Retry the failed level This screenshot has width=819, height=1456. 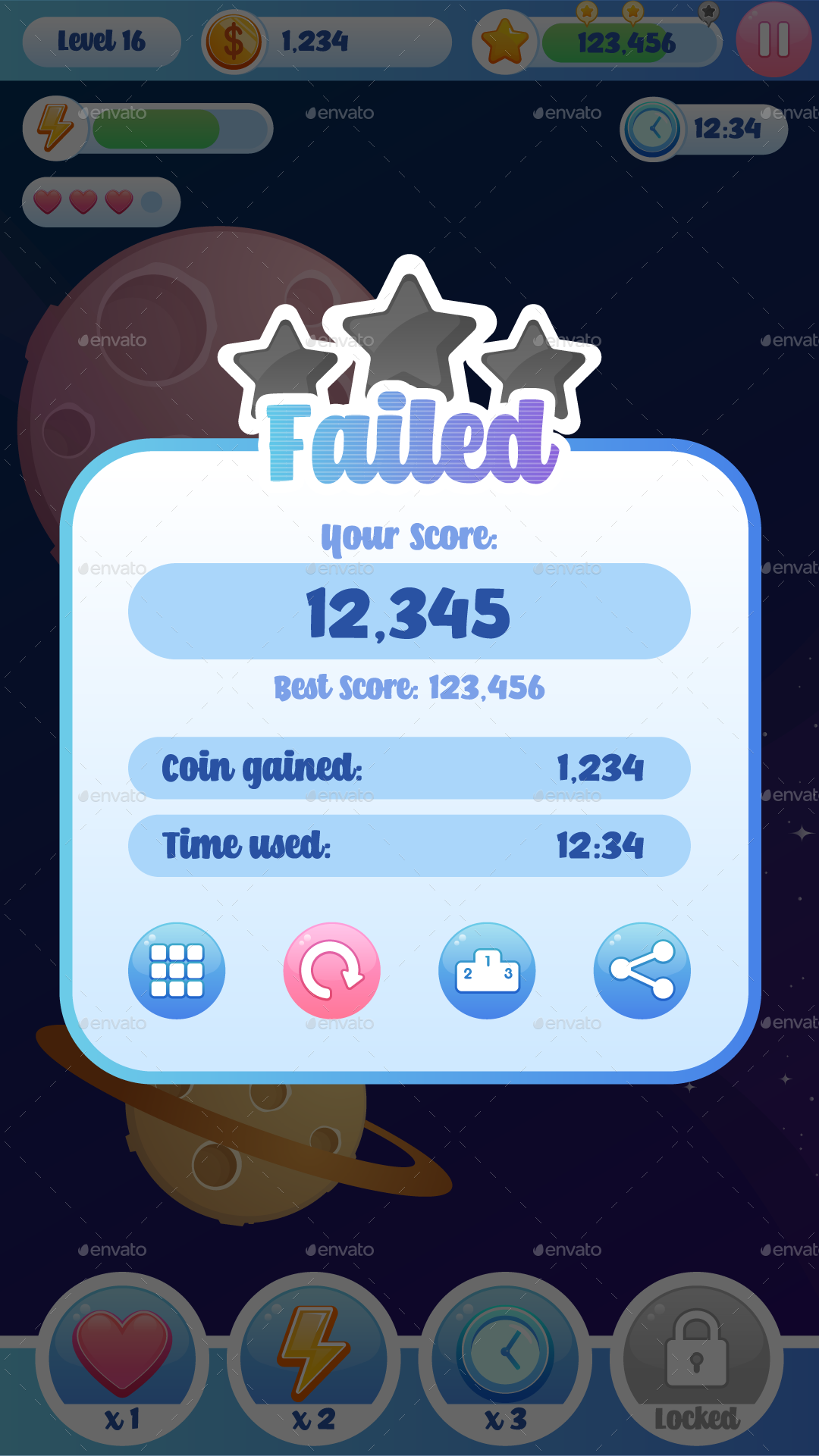click(331, 970)
